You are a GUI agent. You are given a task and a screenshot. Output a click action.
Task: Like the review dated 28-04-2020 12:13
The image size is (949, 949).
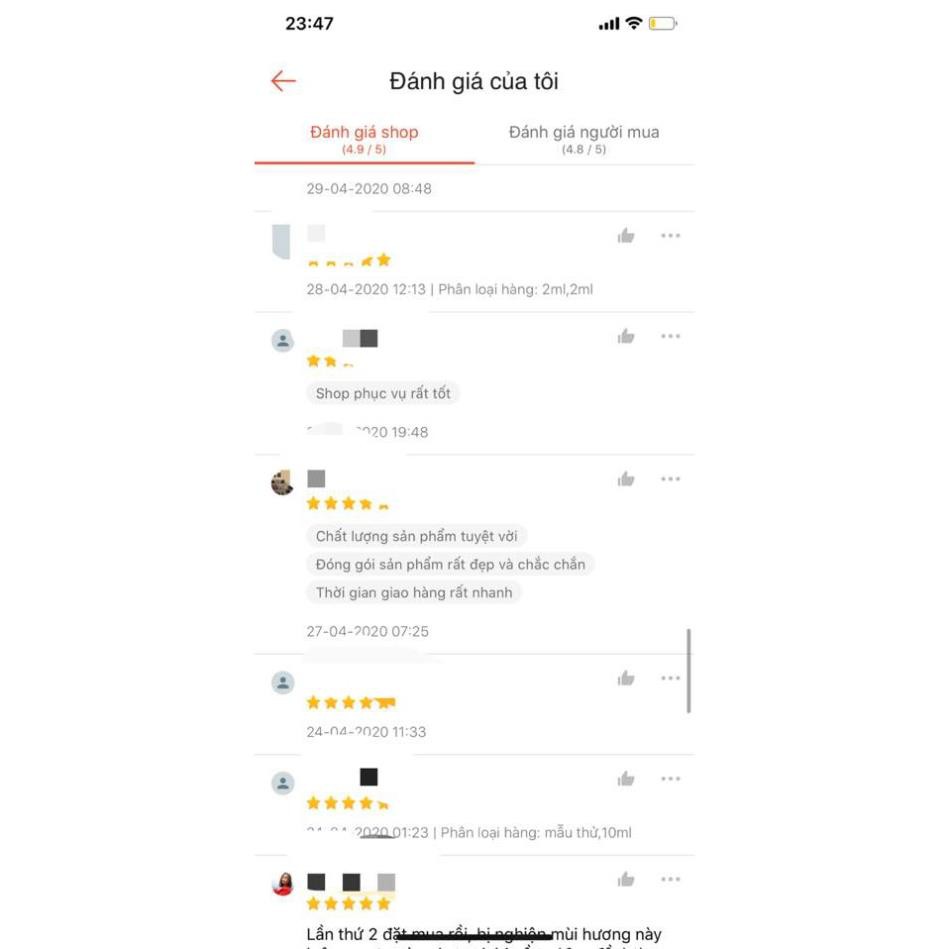pyautogui.click(x=626, y=236)
